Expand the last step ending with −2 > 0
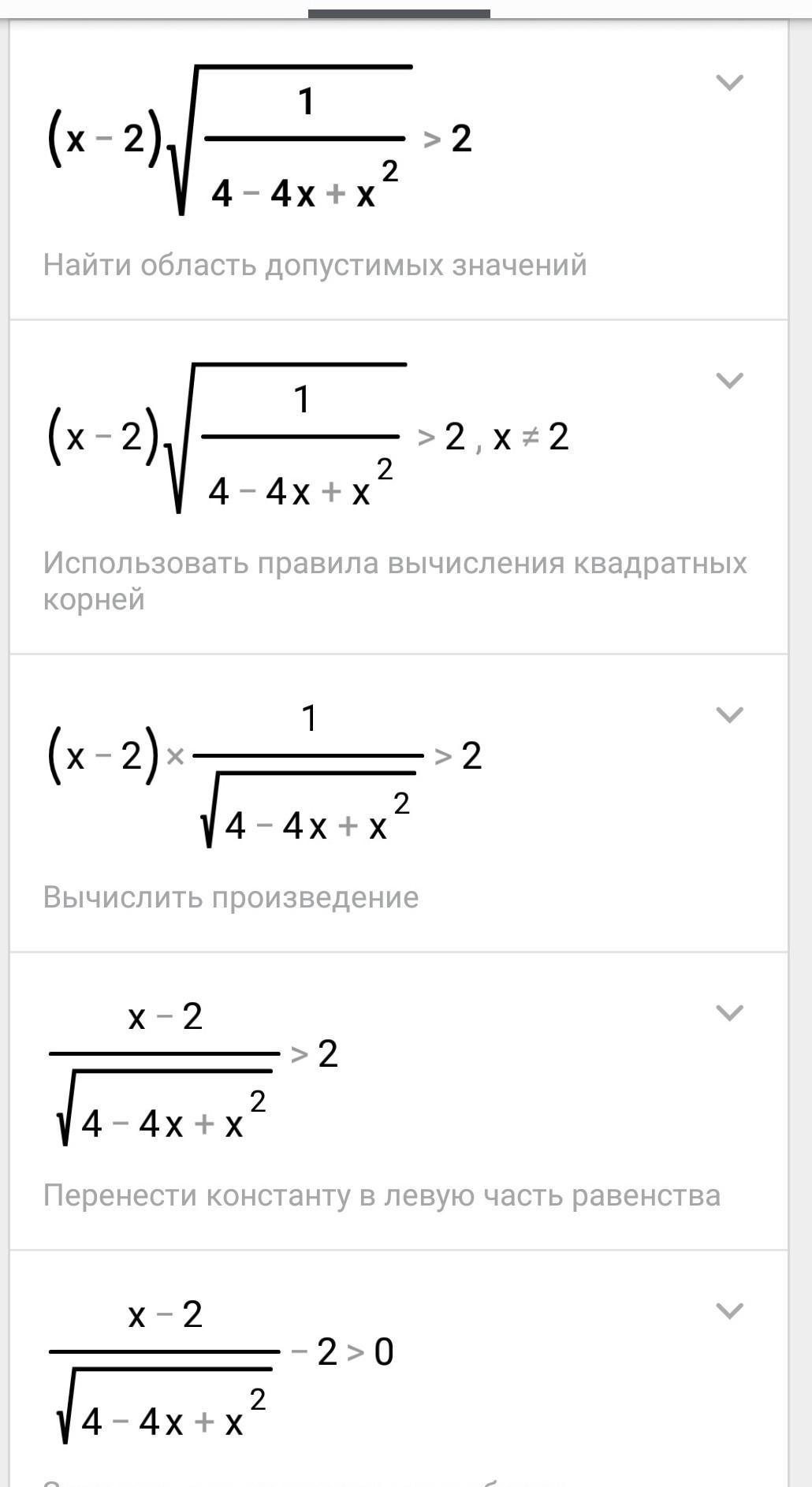 point(729,1310)
